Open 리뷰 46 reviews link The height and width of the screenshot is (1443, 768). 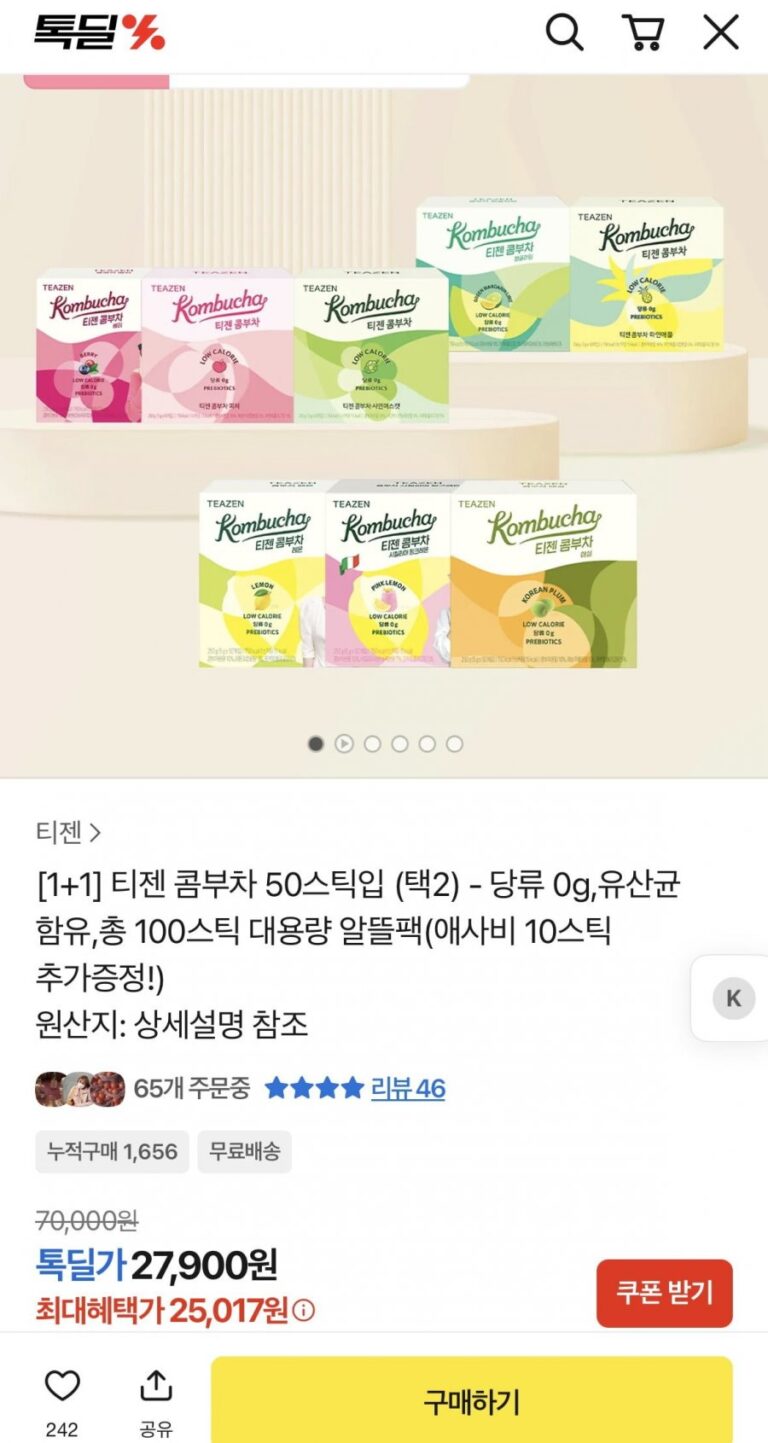click(x=408, y=1088)
